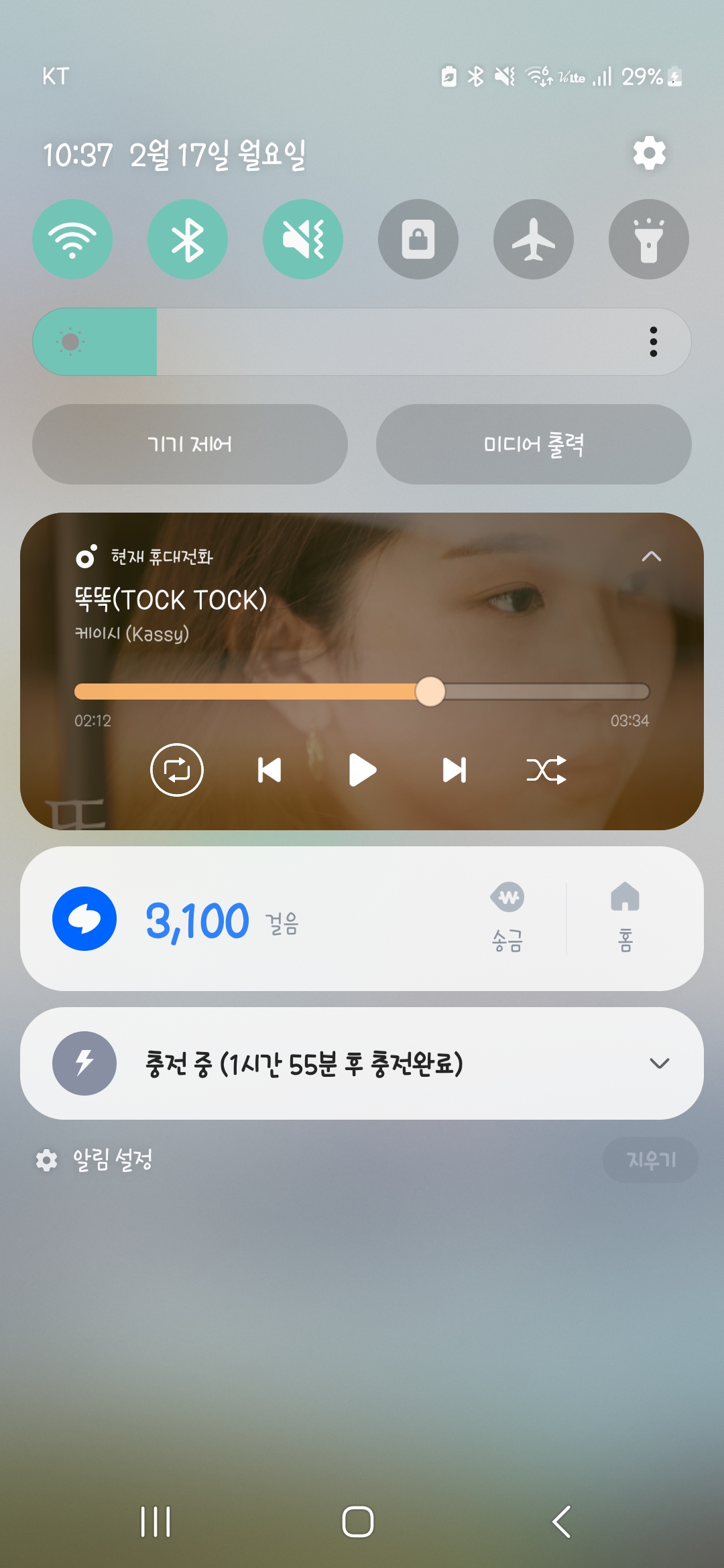724x1568 pixels.
Task: Toggle the vibrate sound mode
Action: [x=303, y=239]
